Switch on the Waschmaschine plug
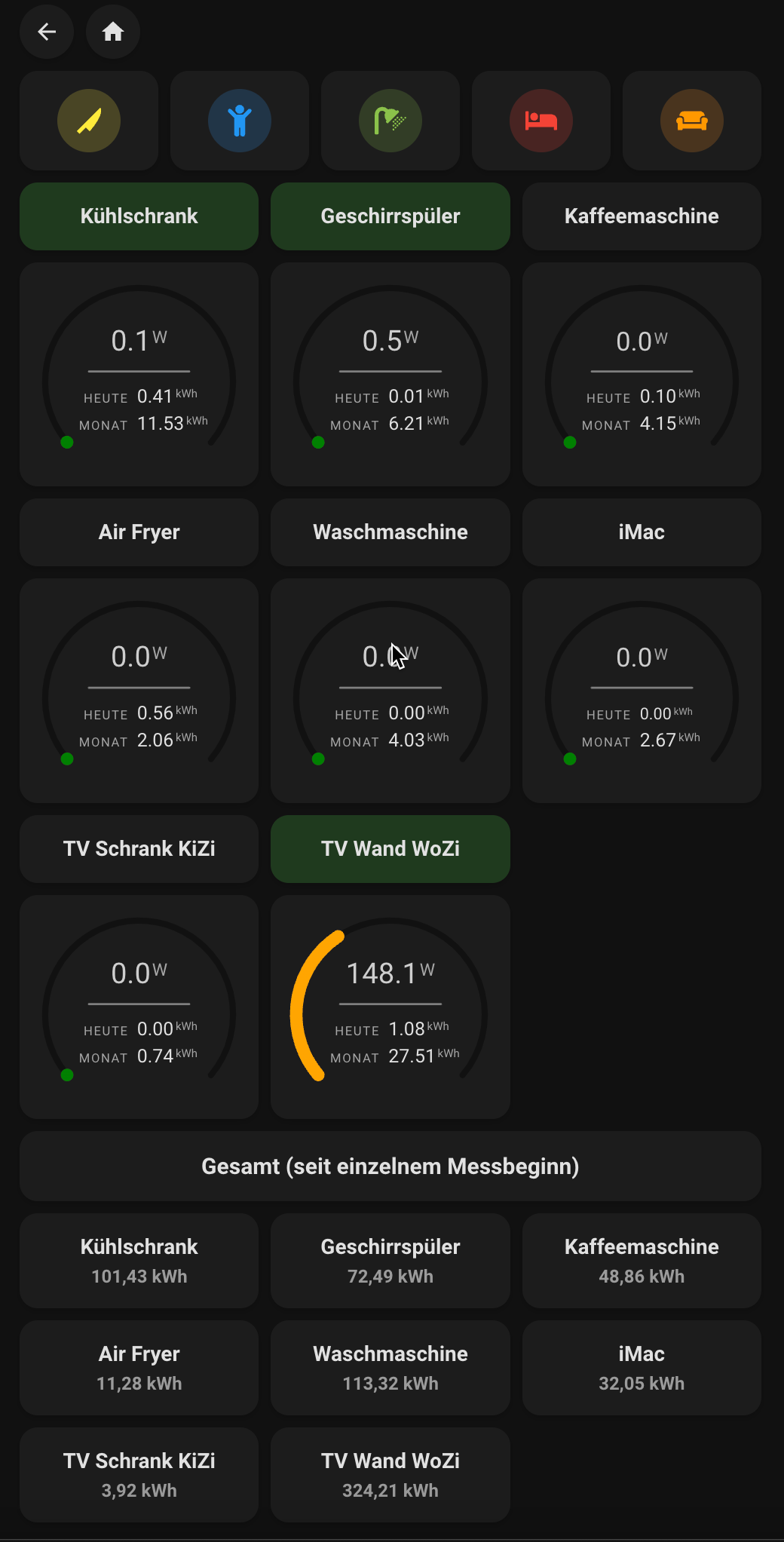The height and width of the screenshot is (1542, 784). pyautogui.click(x=390, y=532)
